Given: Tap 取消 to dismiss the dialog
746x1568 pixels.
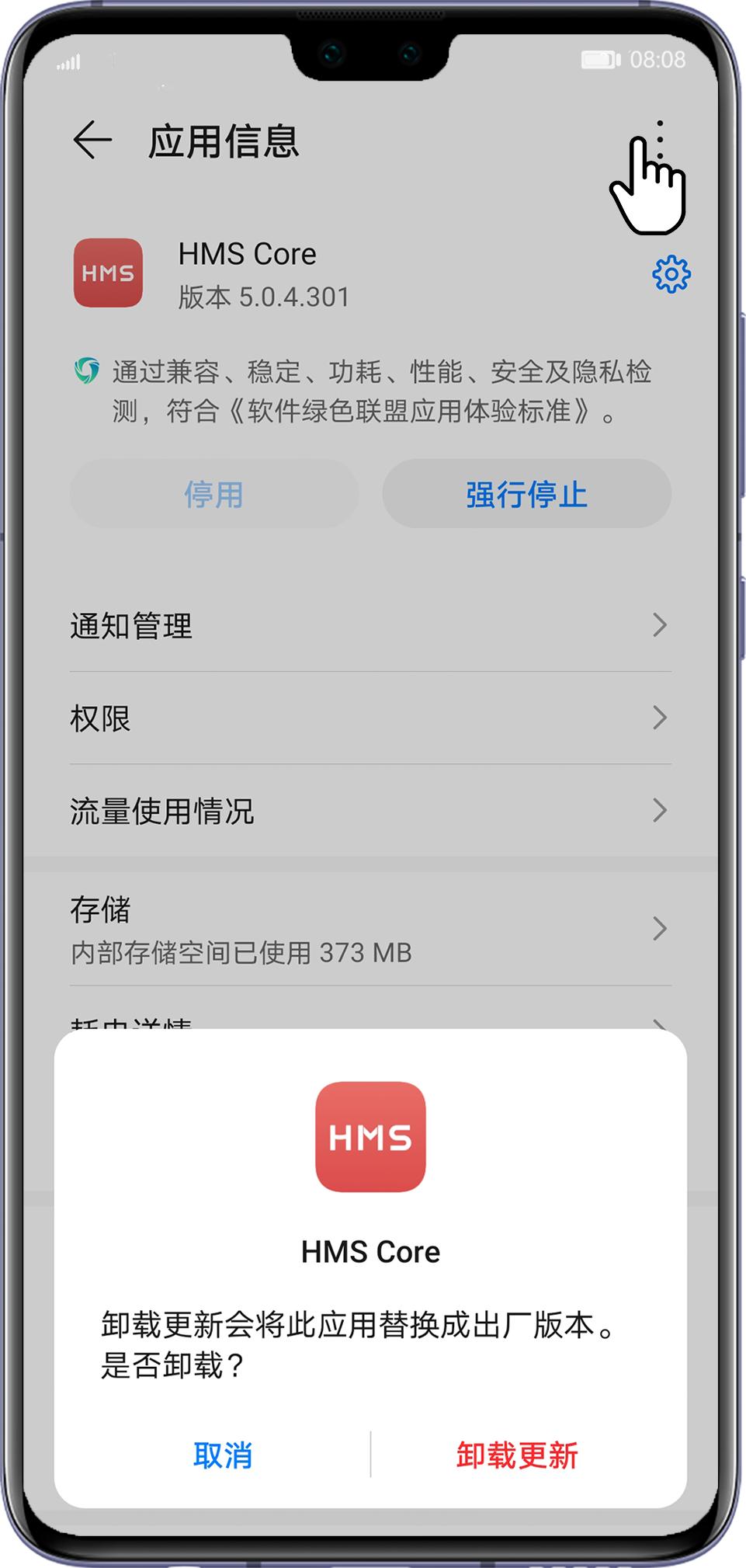Looking at the screenshot, I should [x=223, y=1455].
